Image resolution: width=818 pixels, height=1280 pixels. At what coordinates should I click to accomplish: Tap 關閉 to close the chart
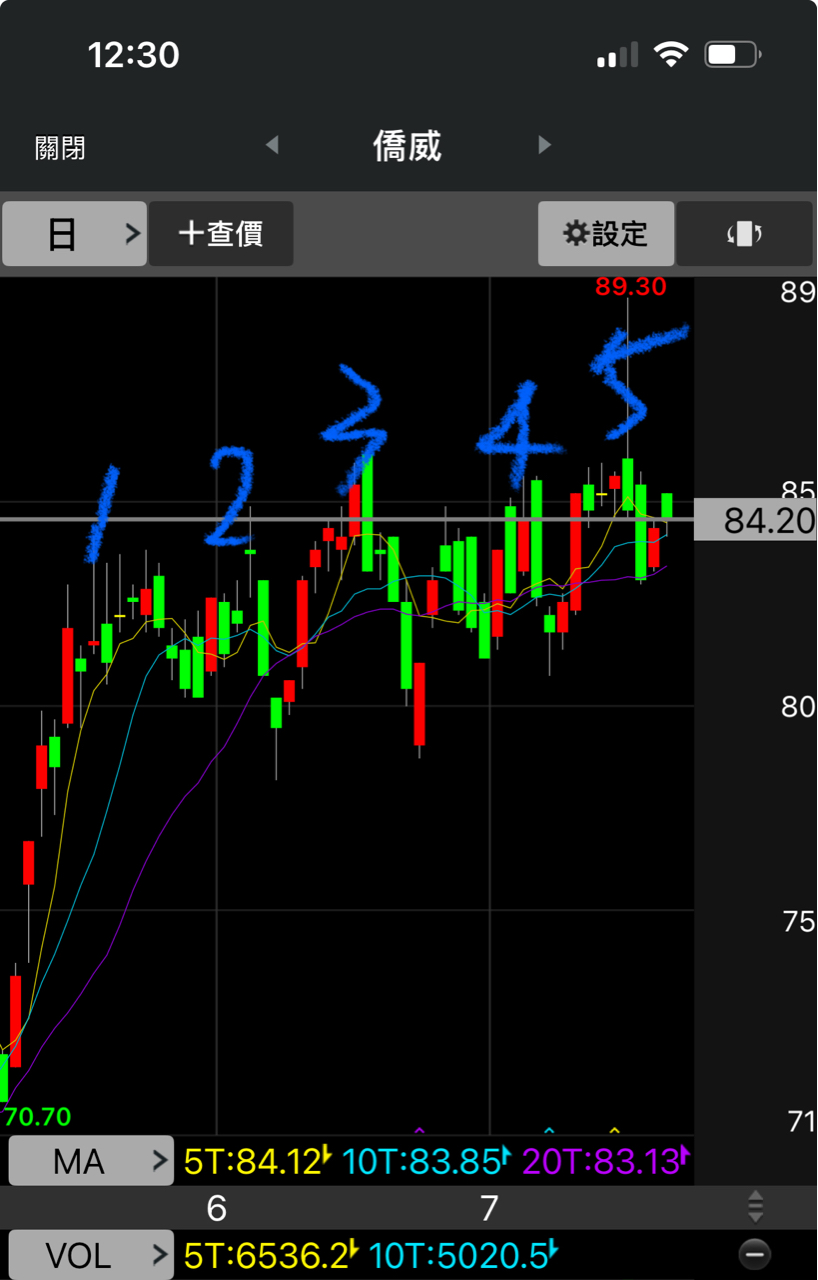(x=60, y=148)
